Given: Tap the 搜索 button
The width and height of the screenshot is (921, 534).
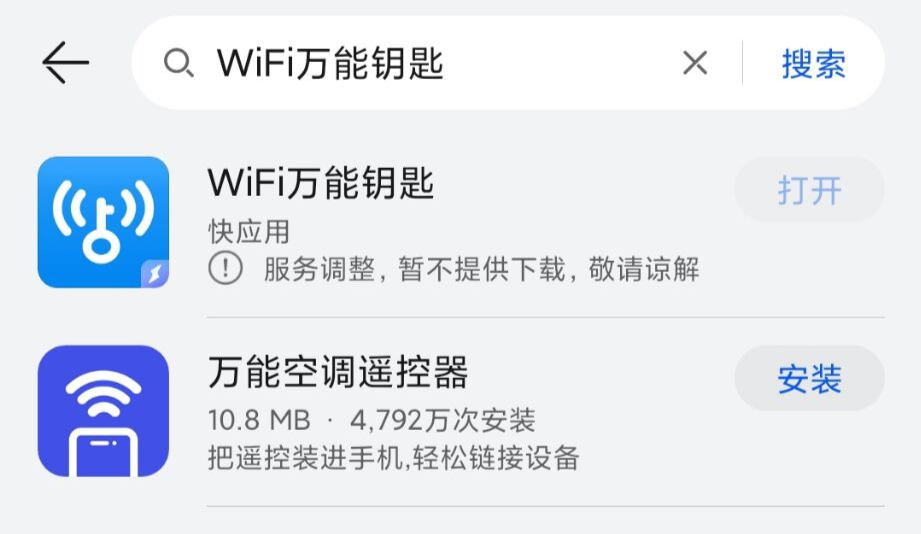Looking at the screenshot, I should (x=813, y=64).
